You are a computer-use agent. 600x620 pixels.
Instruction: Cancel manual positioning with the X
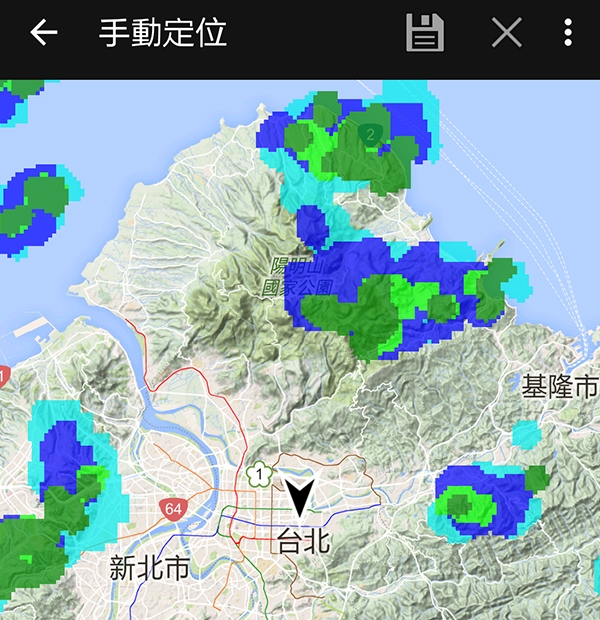click(507, 33)
